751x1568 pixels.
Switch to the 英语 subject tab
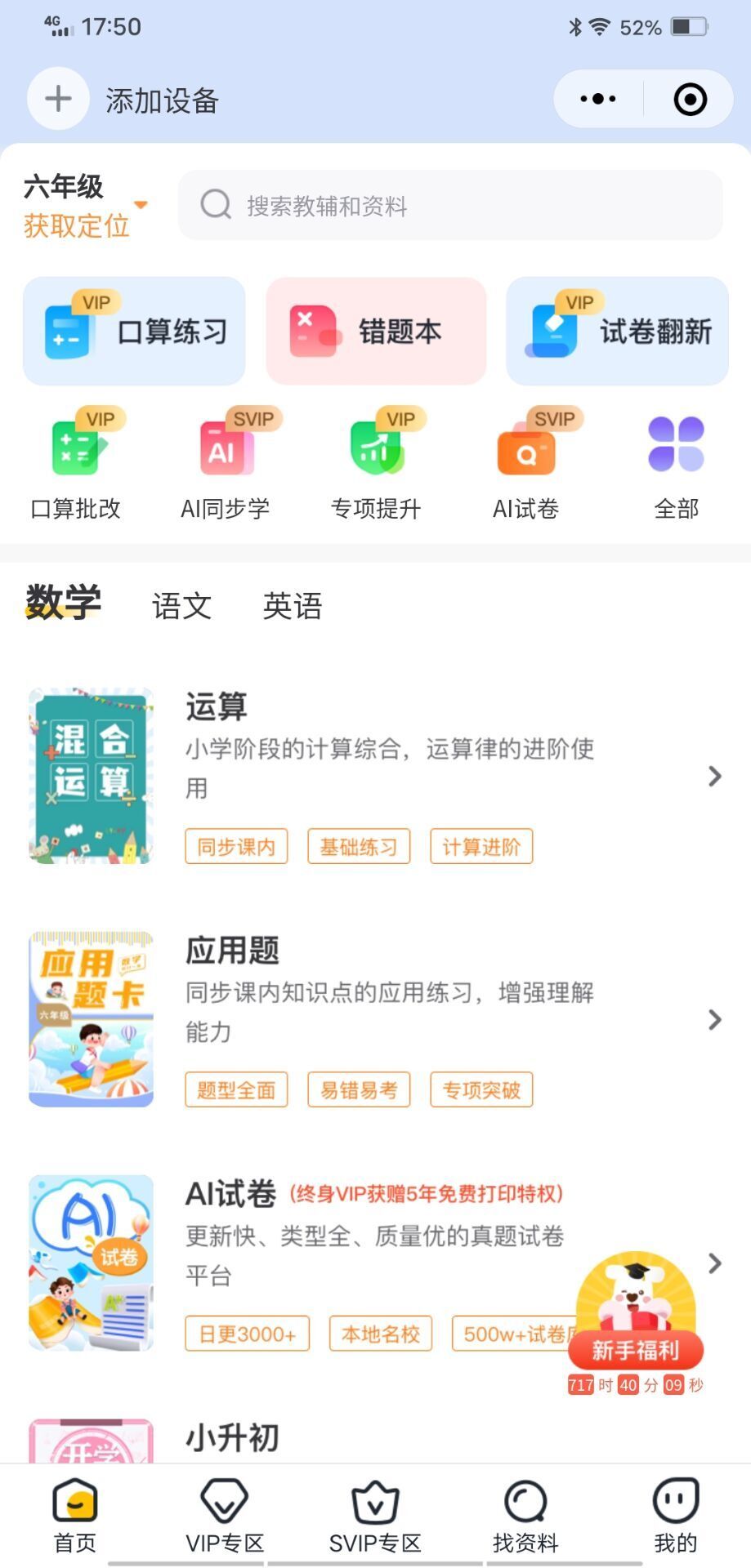point(293,606)
